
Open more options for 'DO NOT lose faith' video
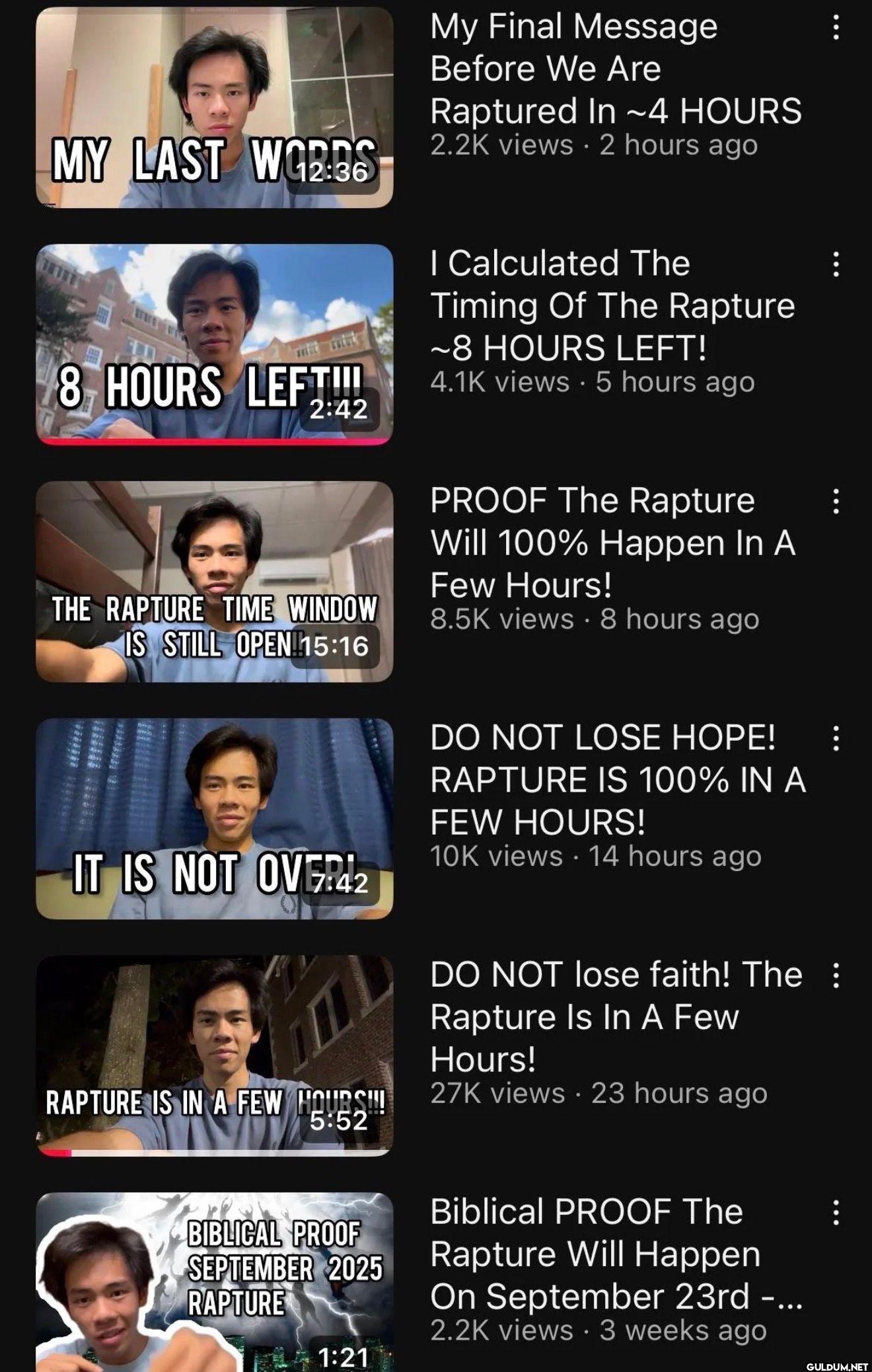click(x=836, y=975)
